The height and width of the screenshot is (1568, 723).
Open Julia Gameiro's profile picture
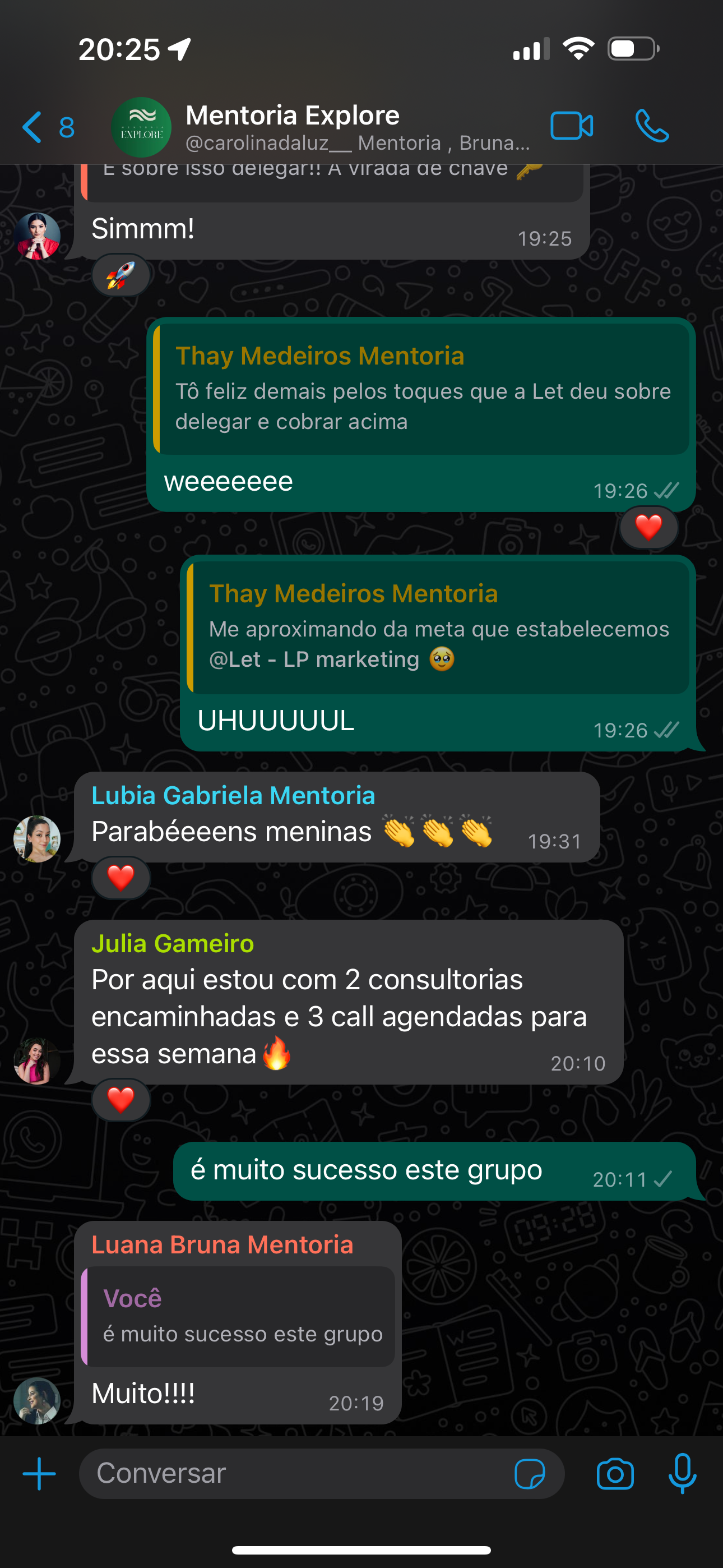coord(37,1060)
